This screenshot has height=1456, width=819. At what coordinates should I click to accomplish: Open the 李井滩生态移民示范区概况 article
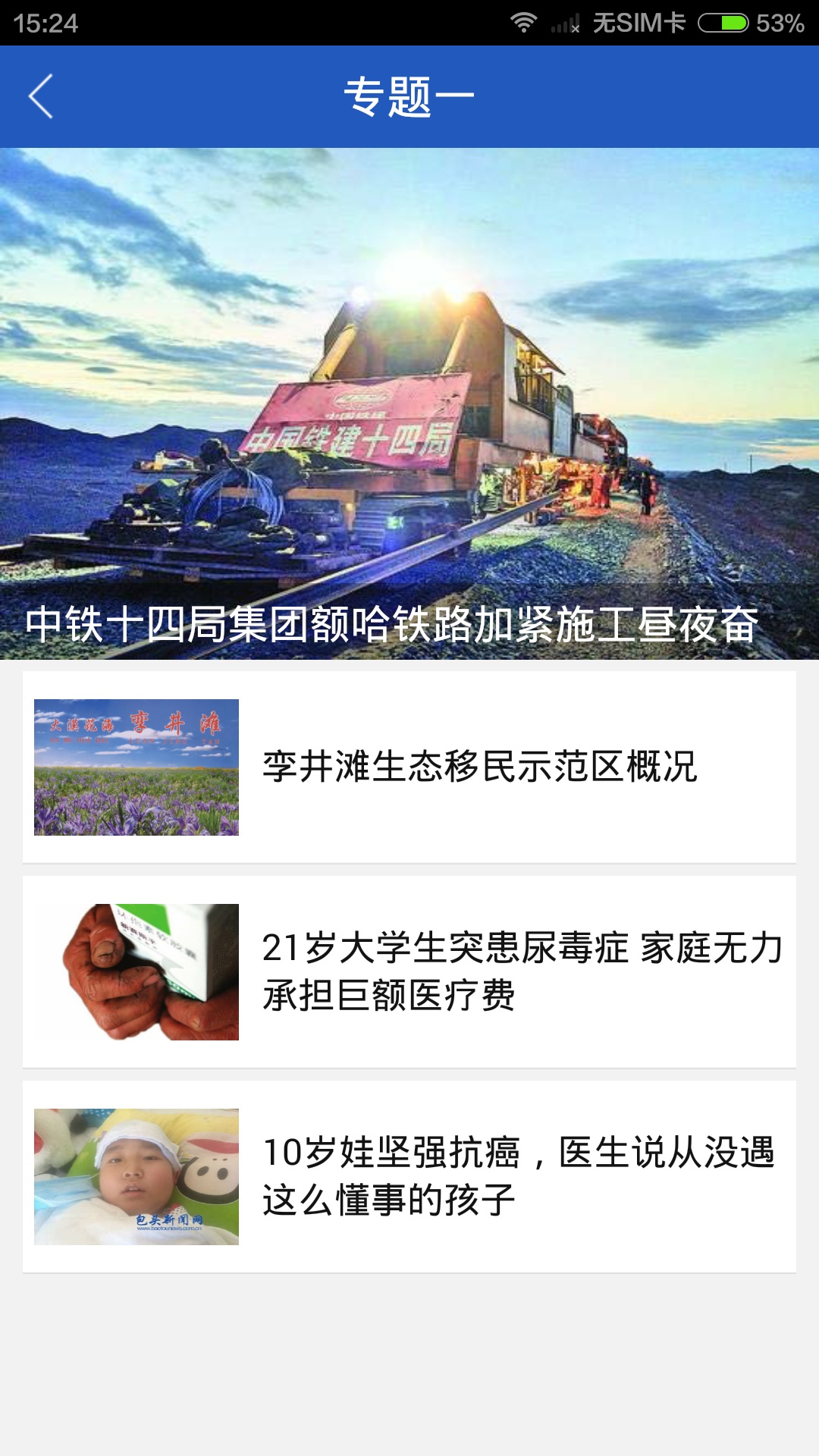pyautogui.click(x=409, y=767)
